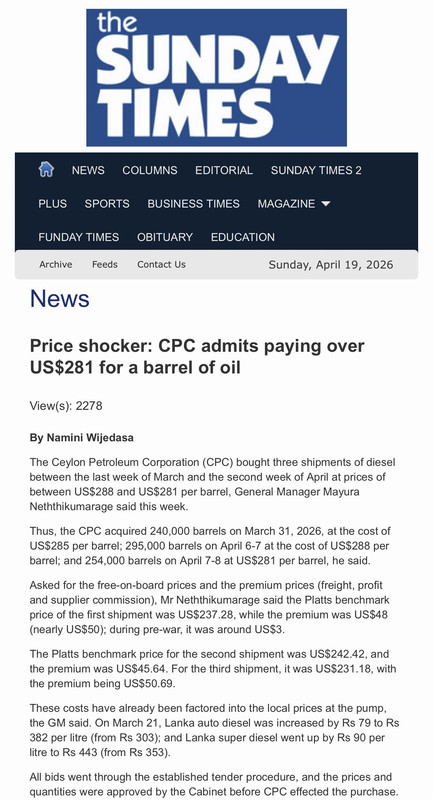This screenshot has width=433, height=800.
Task: Open Funday Times section
Action: pos(79,237)
